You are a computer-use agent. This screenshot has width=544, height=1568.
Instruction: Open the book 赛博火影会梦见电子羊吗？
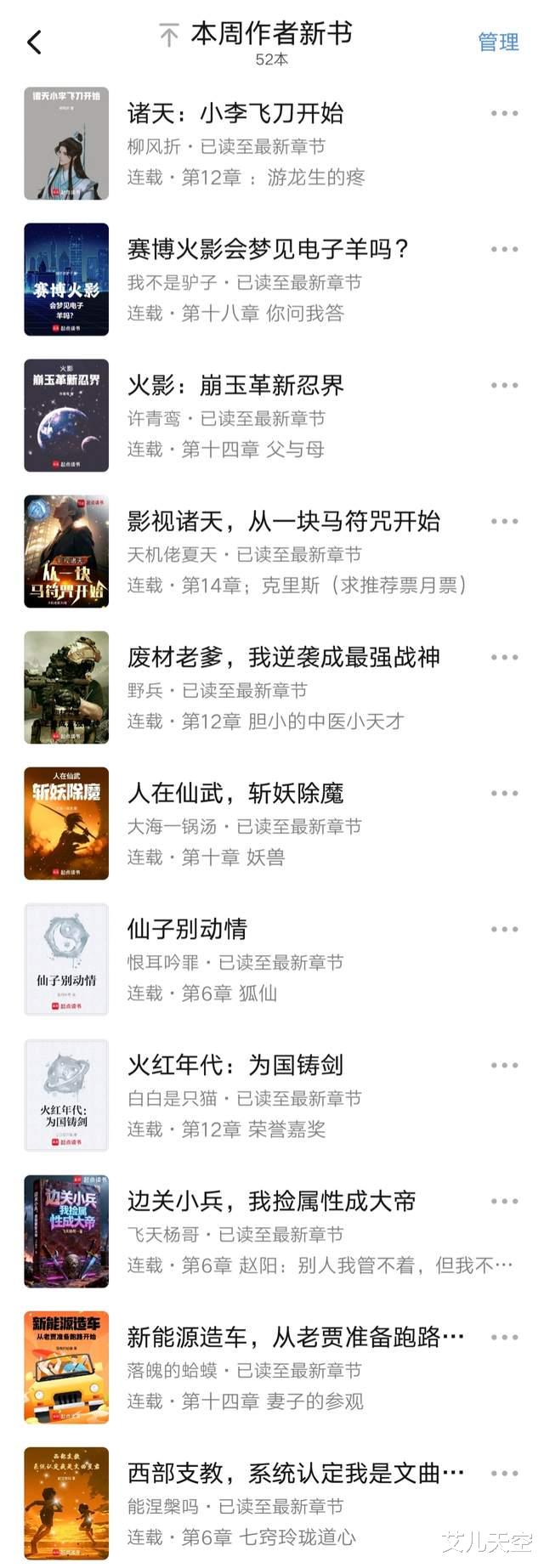point(268,250)
